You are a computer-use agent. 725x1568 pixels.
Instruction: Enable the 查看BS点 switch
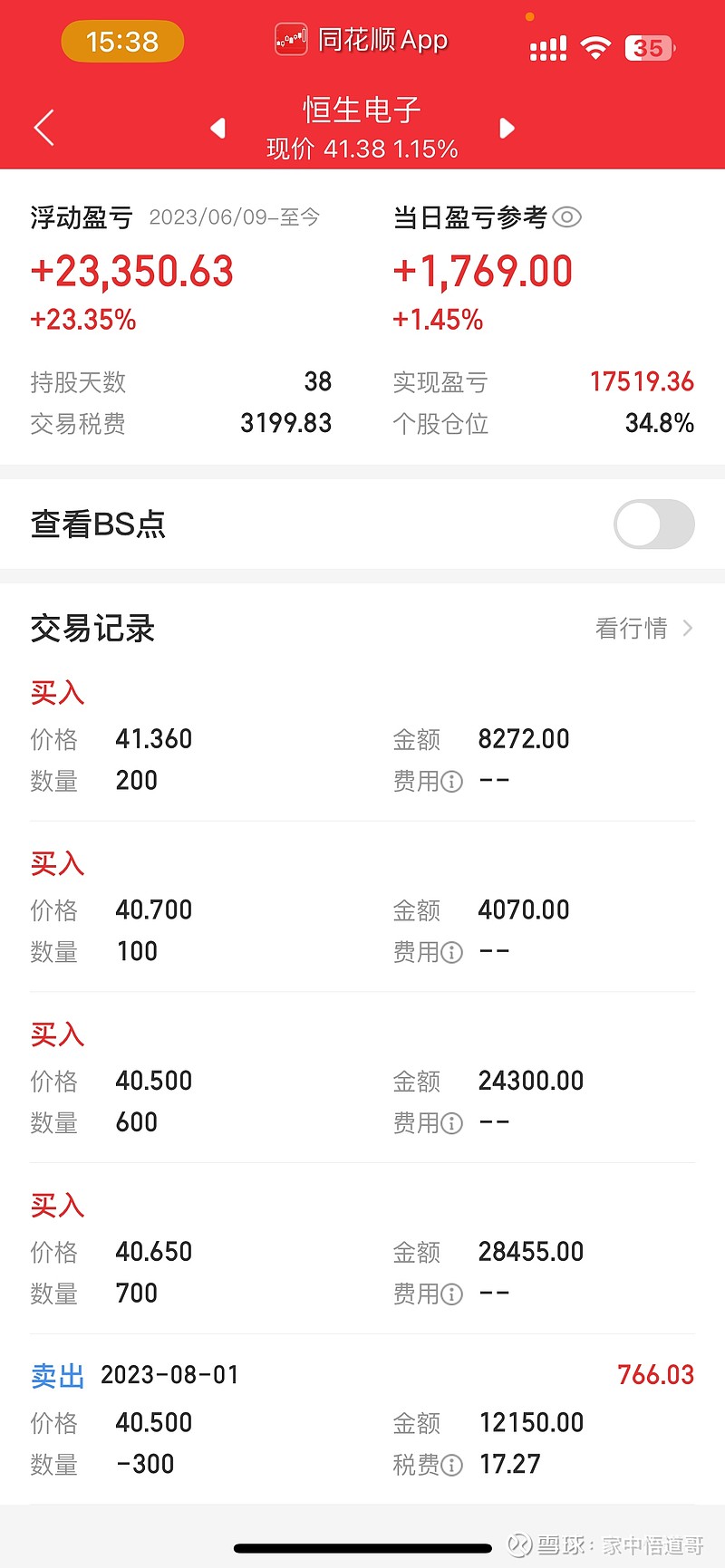click(654, 524)
